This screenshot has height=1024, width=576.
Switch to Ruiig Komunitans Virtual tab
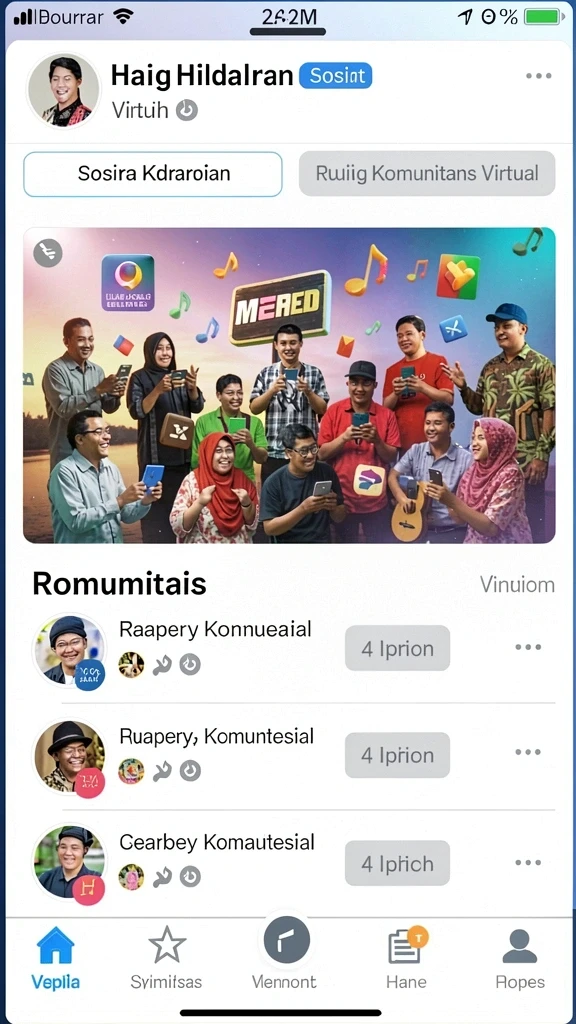(x=427, y=174)
